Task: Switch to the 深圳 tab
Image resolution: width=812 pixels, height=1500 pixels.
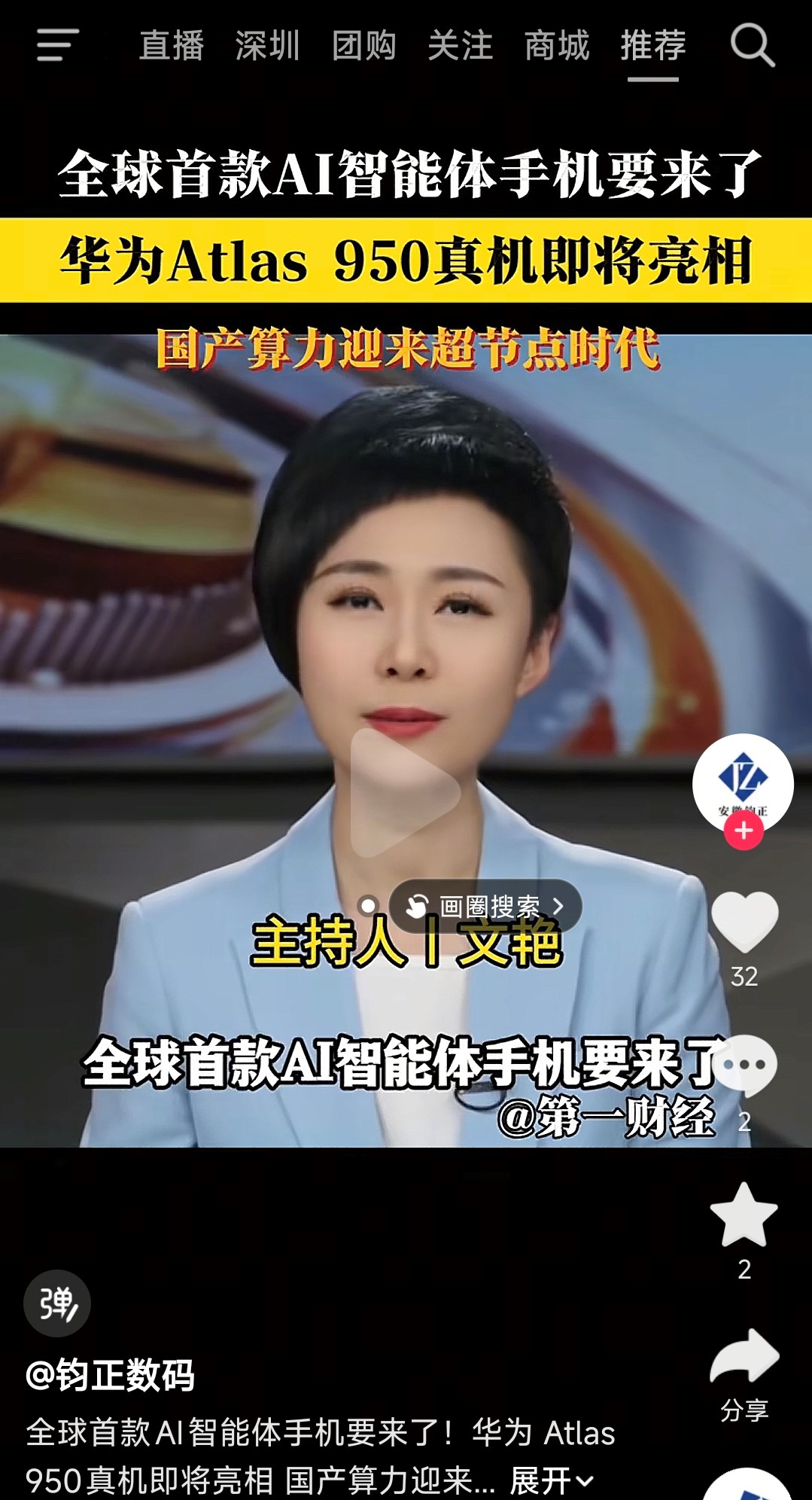Action: click(x=268, y=45)
